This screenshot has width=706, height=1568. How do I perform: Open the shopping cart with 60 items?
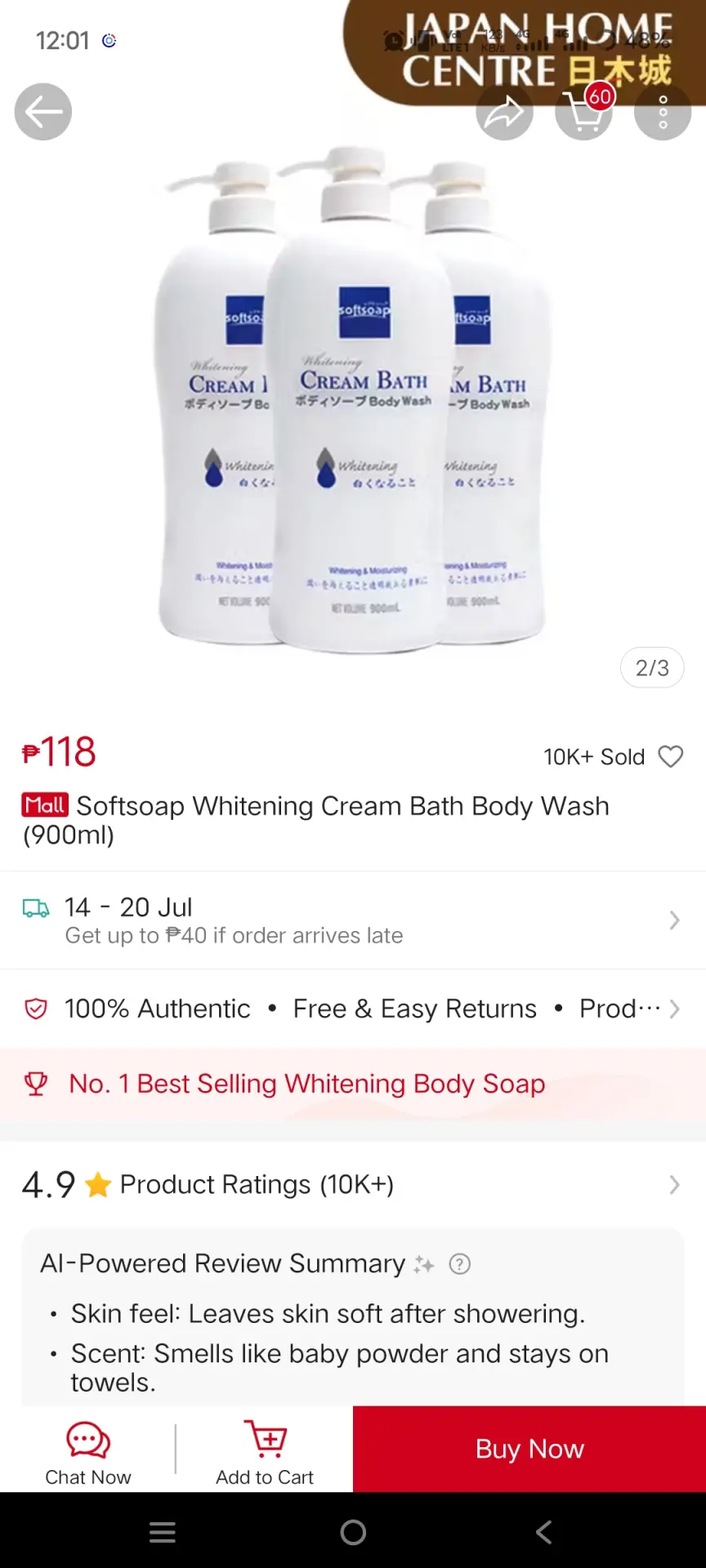click(584, 112)
